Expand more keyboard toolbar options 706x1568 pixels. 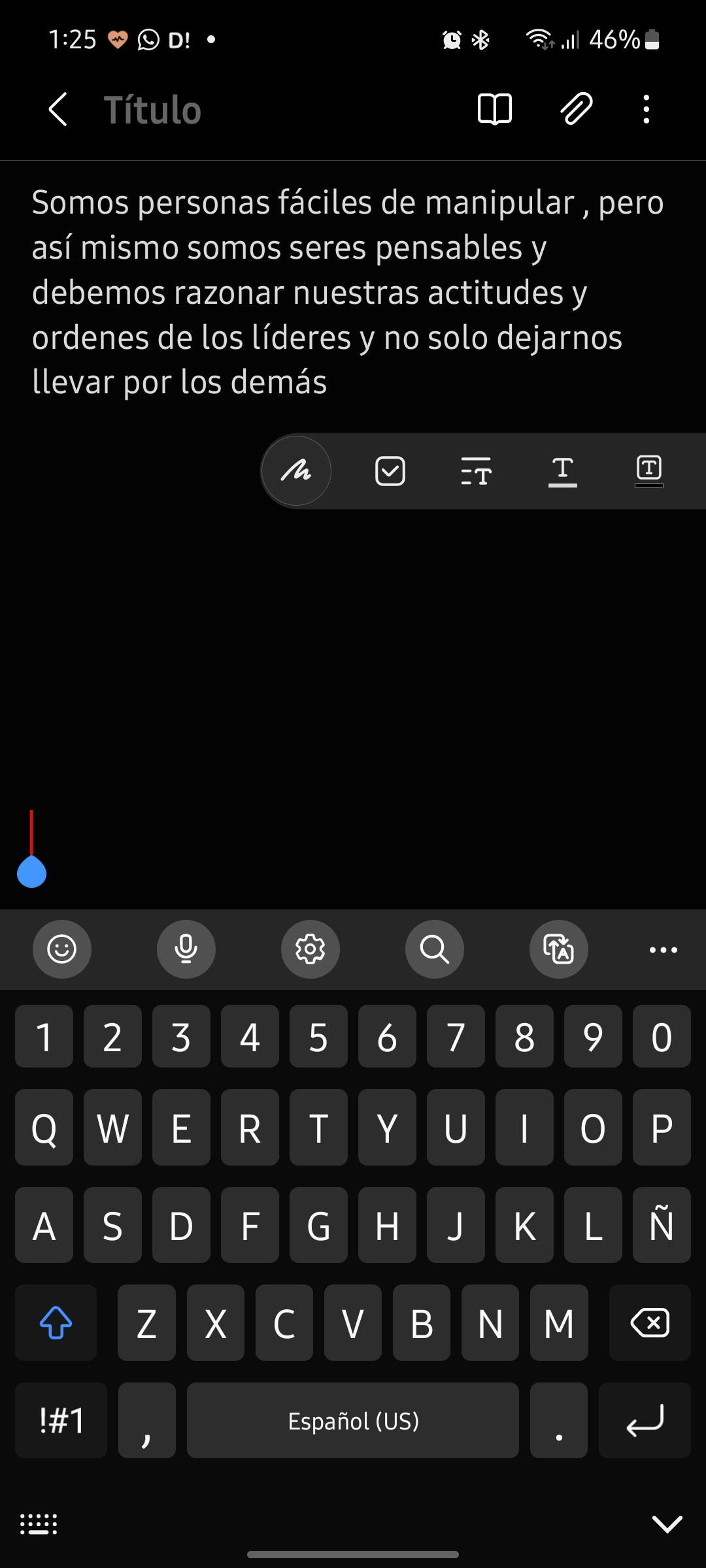pyautogui.click(x=664, y=950)
